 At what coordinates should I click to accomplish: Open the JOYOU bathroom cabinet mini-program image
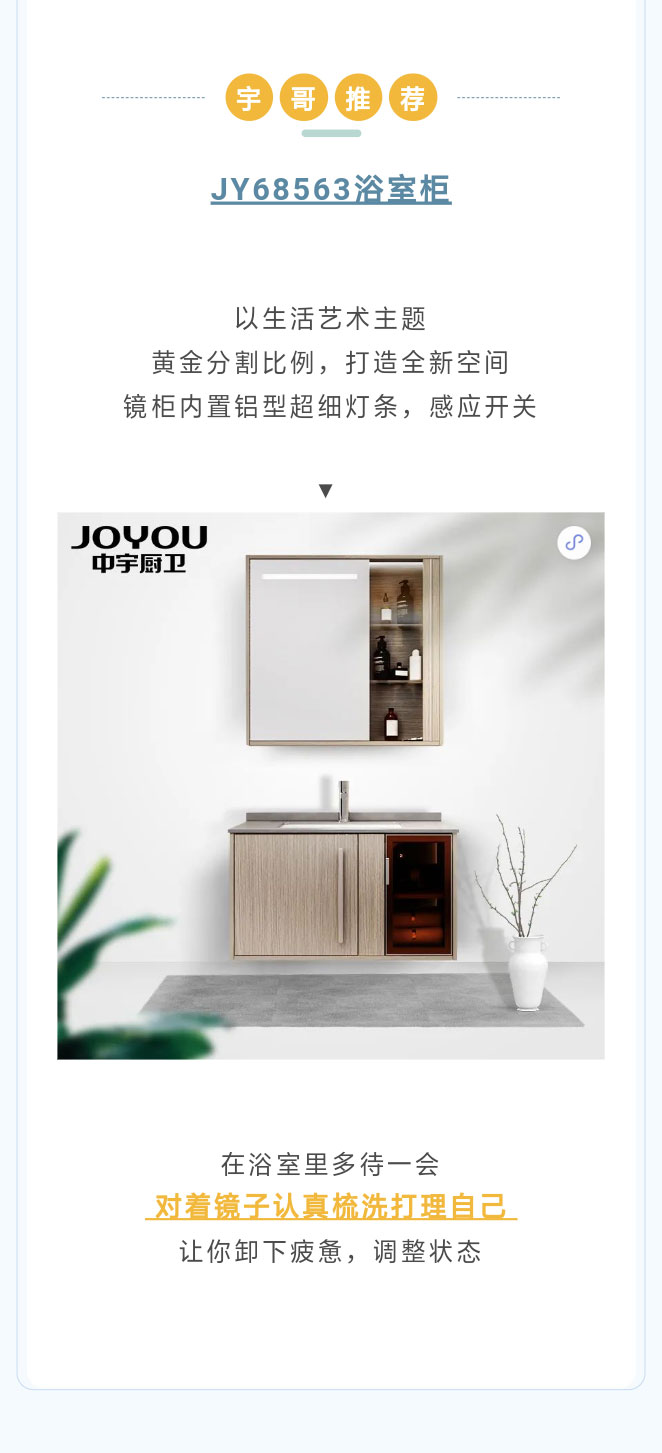[330, 785]
